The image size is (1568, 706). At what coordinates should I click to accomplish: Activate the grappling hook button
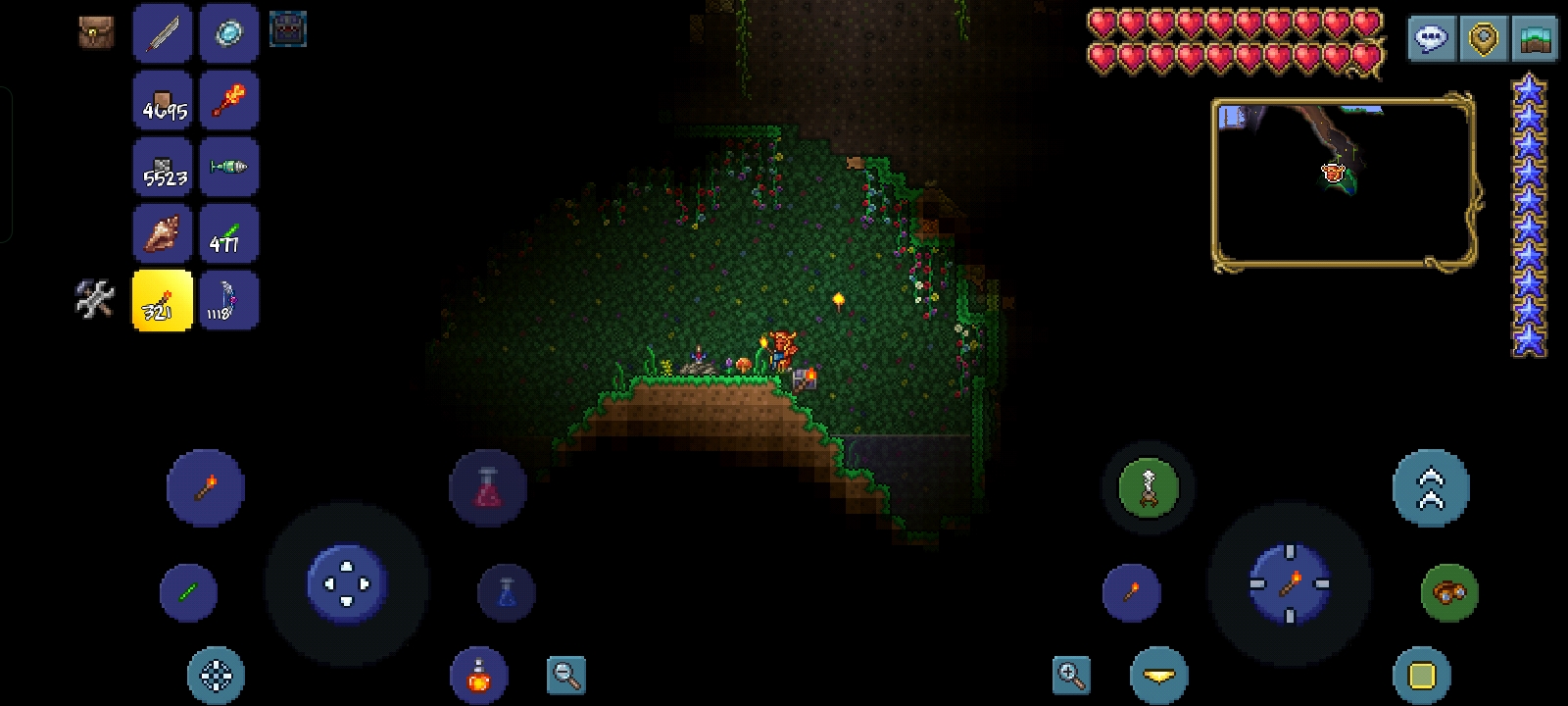[x=1148, y=487]
